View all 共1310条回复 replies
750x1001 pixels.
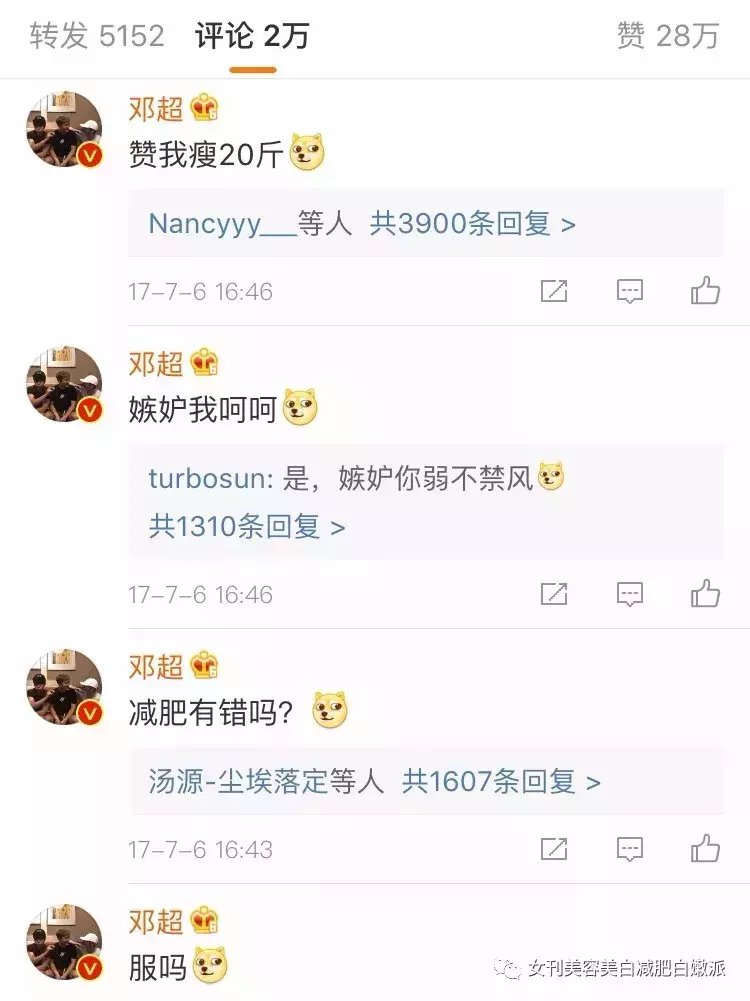point(246,526)
